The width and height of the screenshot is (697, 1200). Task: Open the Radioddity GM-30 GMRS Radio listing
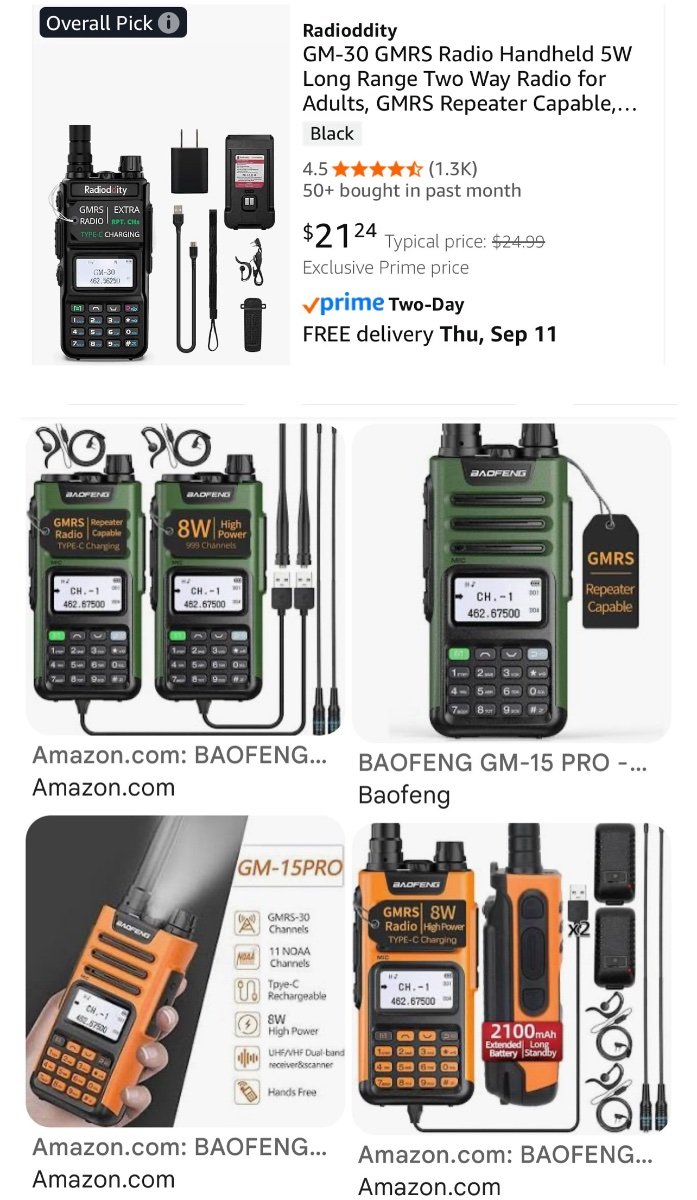[x=469, y=78]
